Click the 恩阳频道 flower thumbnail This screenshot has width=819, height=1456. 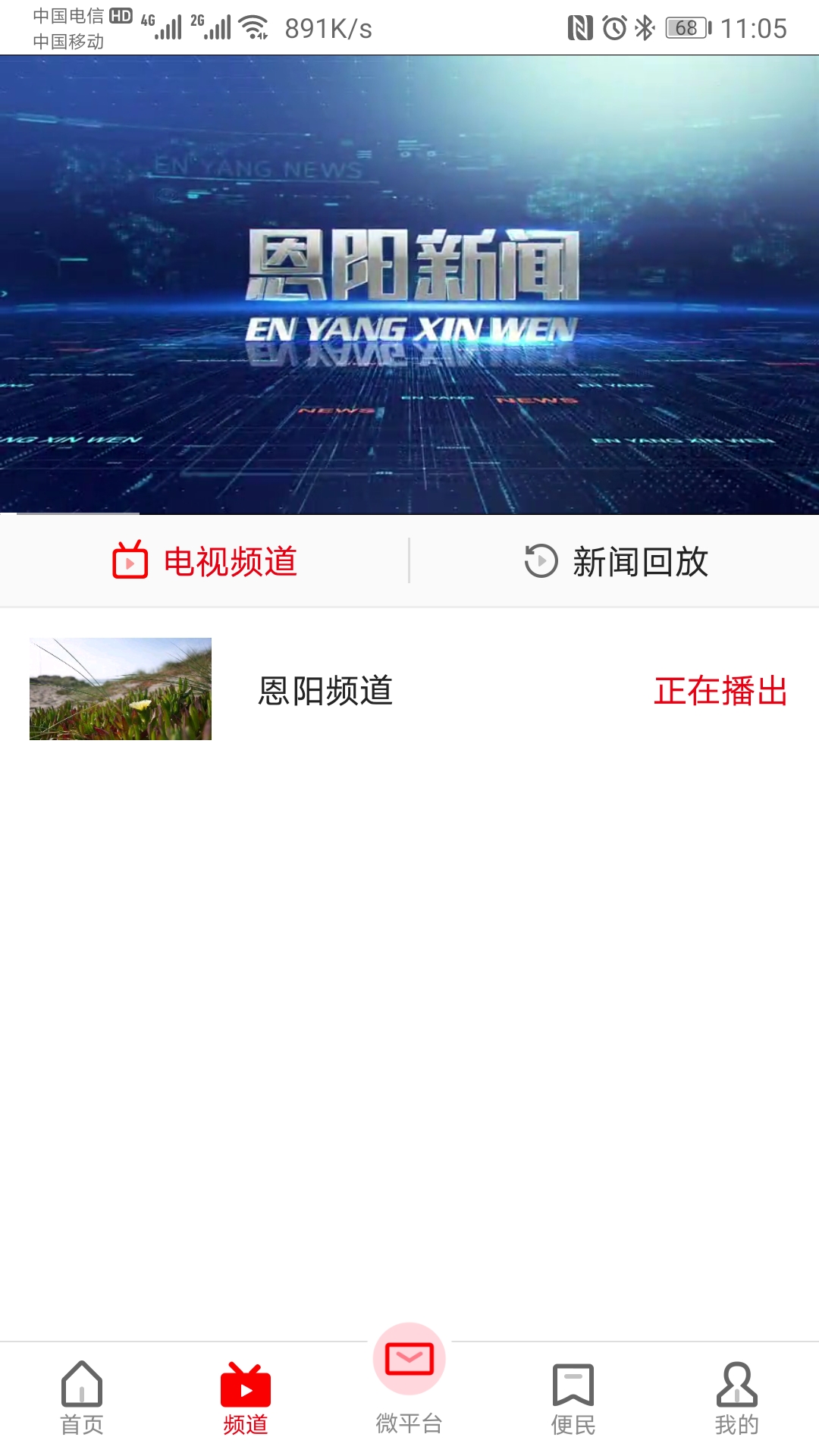pos(121,690)
